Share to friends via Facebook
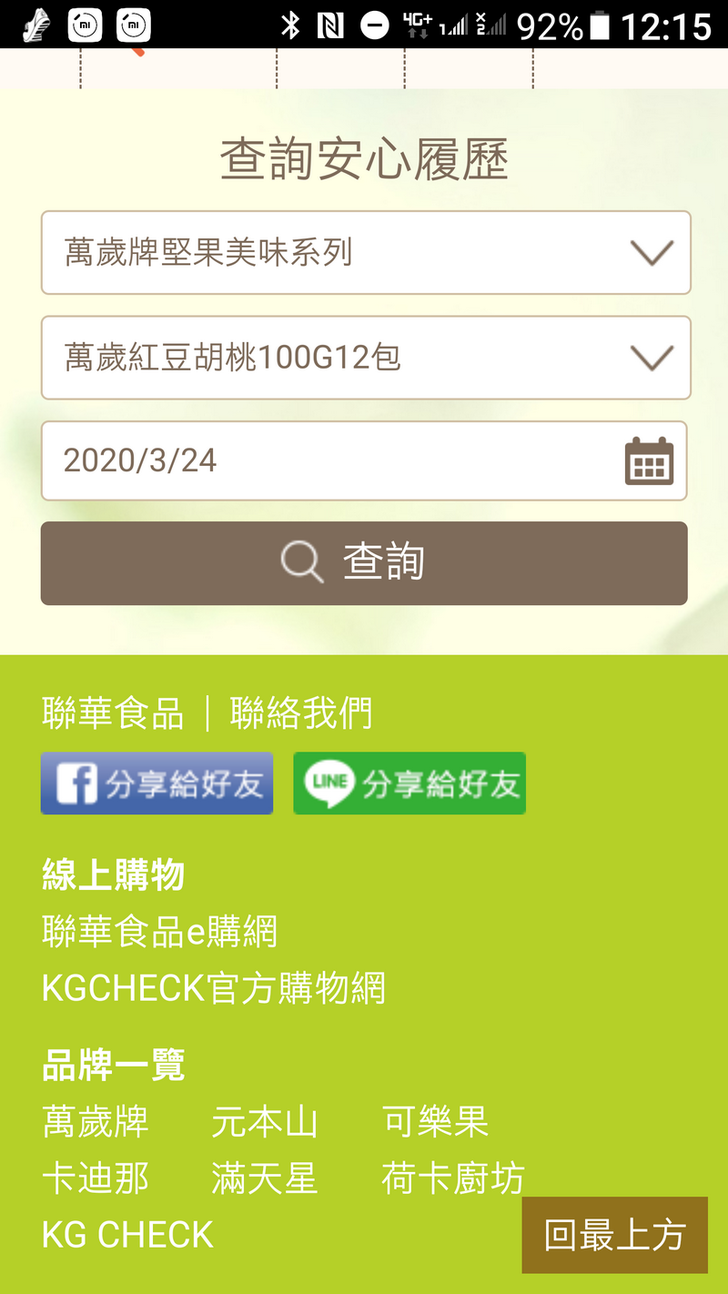This screenshot has width=728, height=1294. click(x=157, y=783)
